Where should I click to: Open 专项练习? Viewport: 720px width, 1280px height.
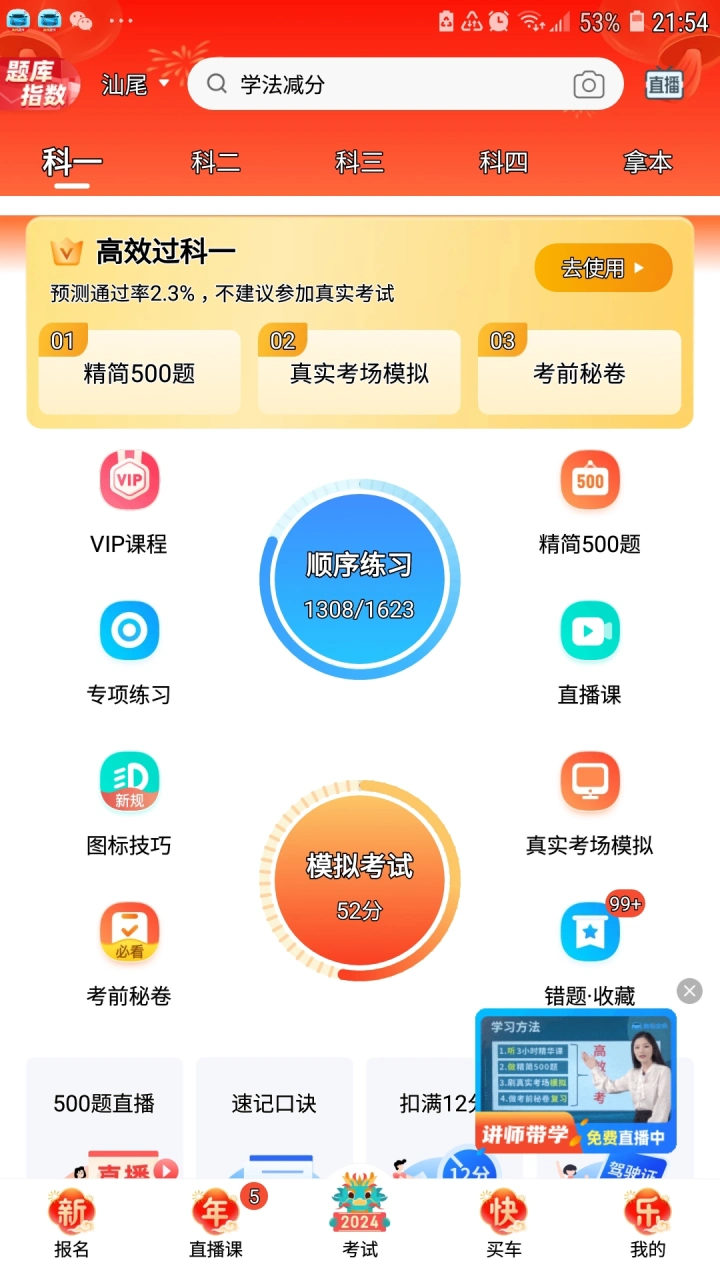[x=129, y=650]
